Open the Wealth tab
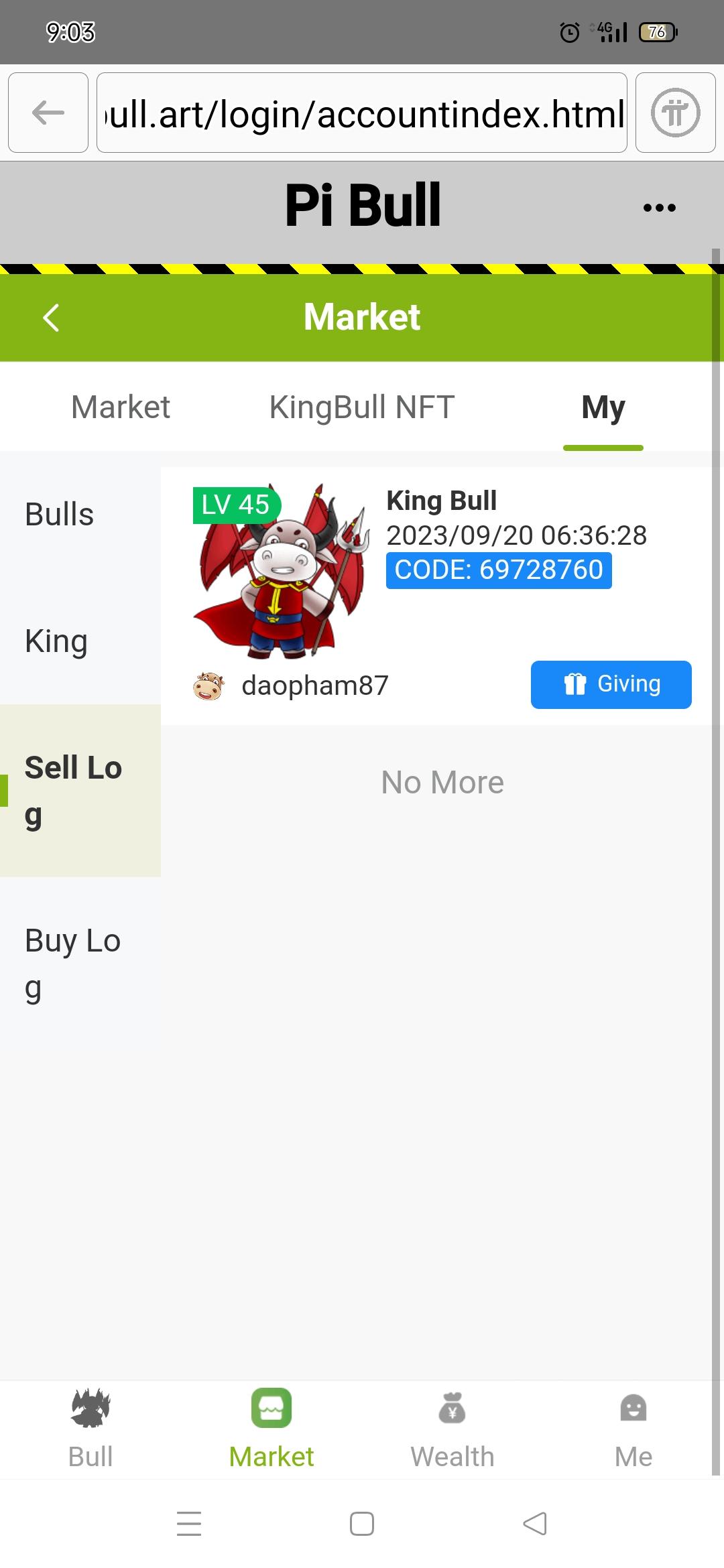The height and width of the screenshot is (1568, 724). (x=452, y=1427)
